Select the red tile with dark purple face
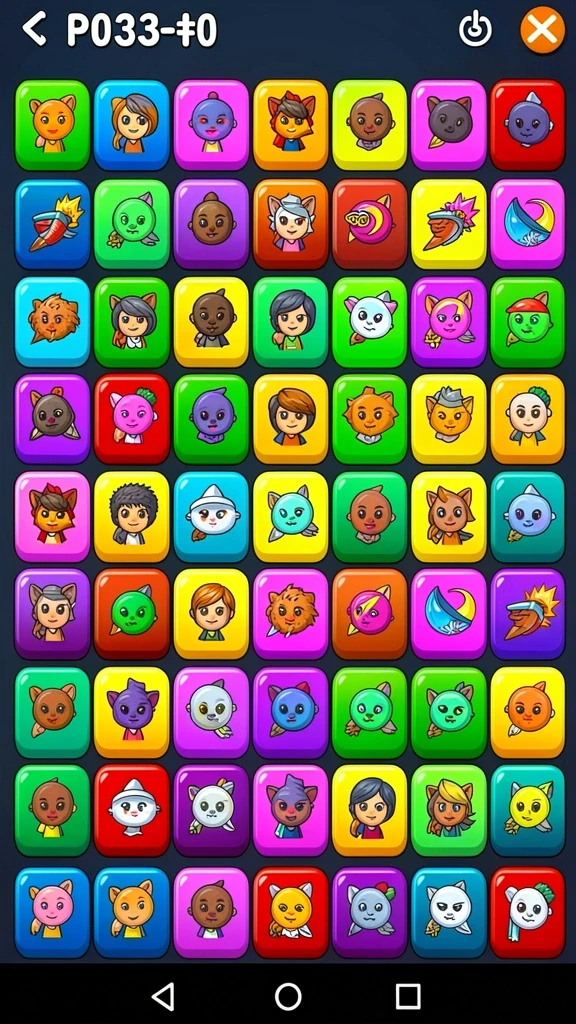Viewport: 576px width, 1024px height. 528,125
